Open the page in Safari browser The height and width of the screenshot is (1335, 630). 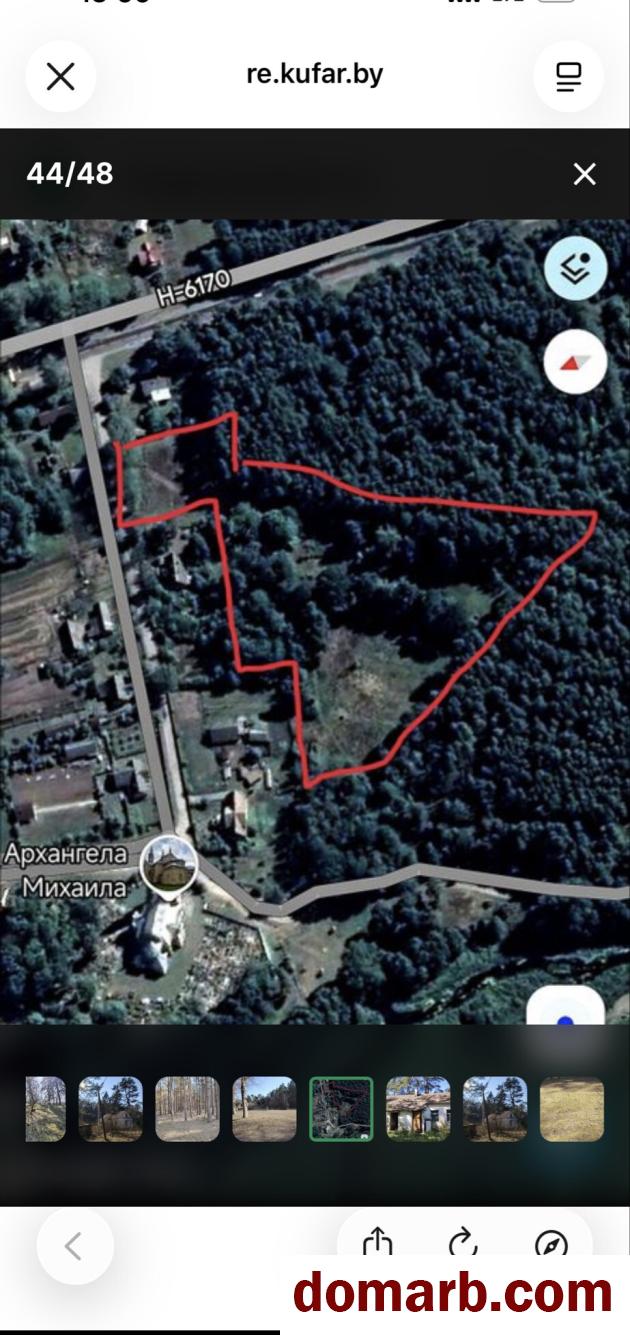tap(551, 1244)
